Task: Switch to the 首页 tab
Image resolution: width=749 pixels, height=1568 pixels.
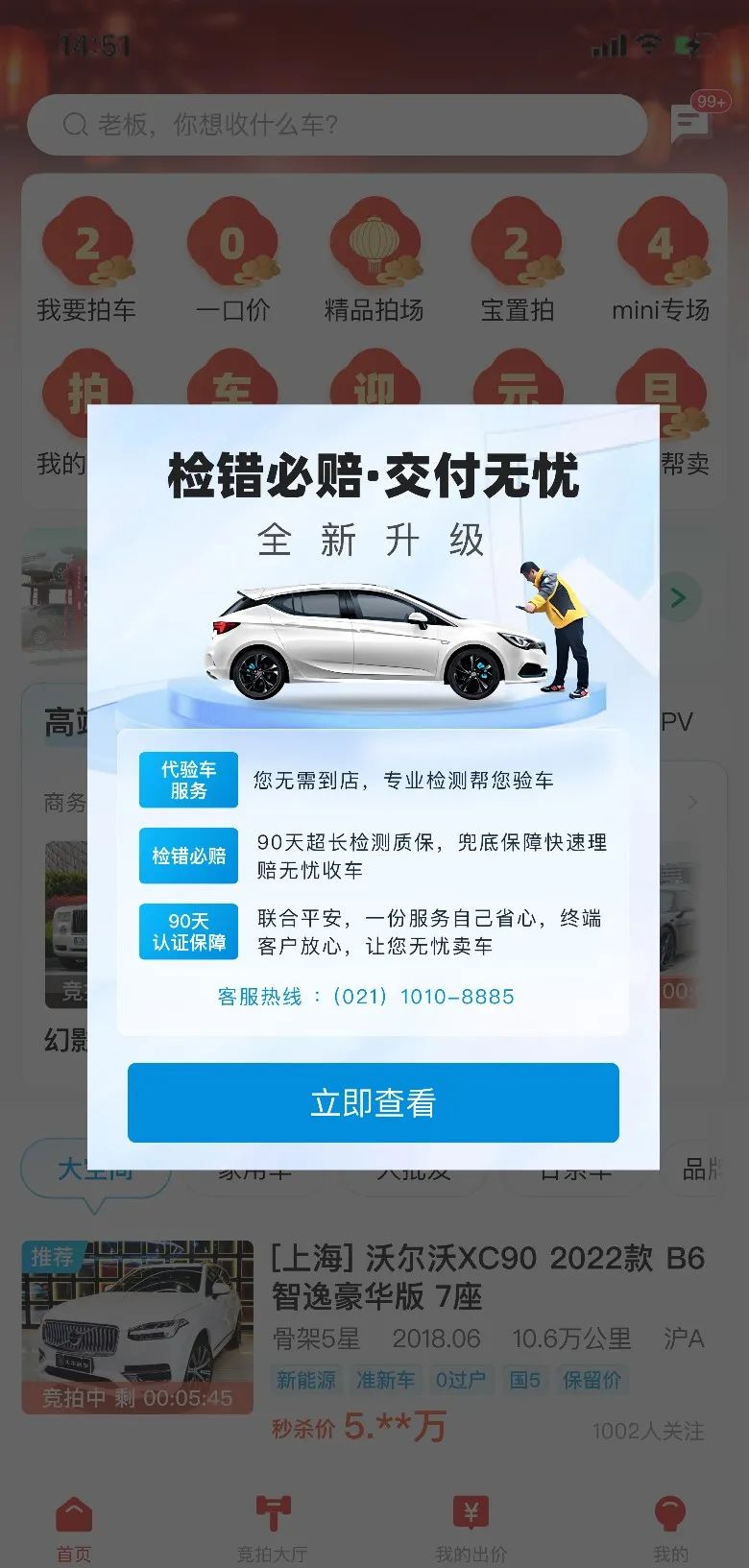Action: point(74,1527)
